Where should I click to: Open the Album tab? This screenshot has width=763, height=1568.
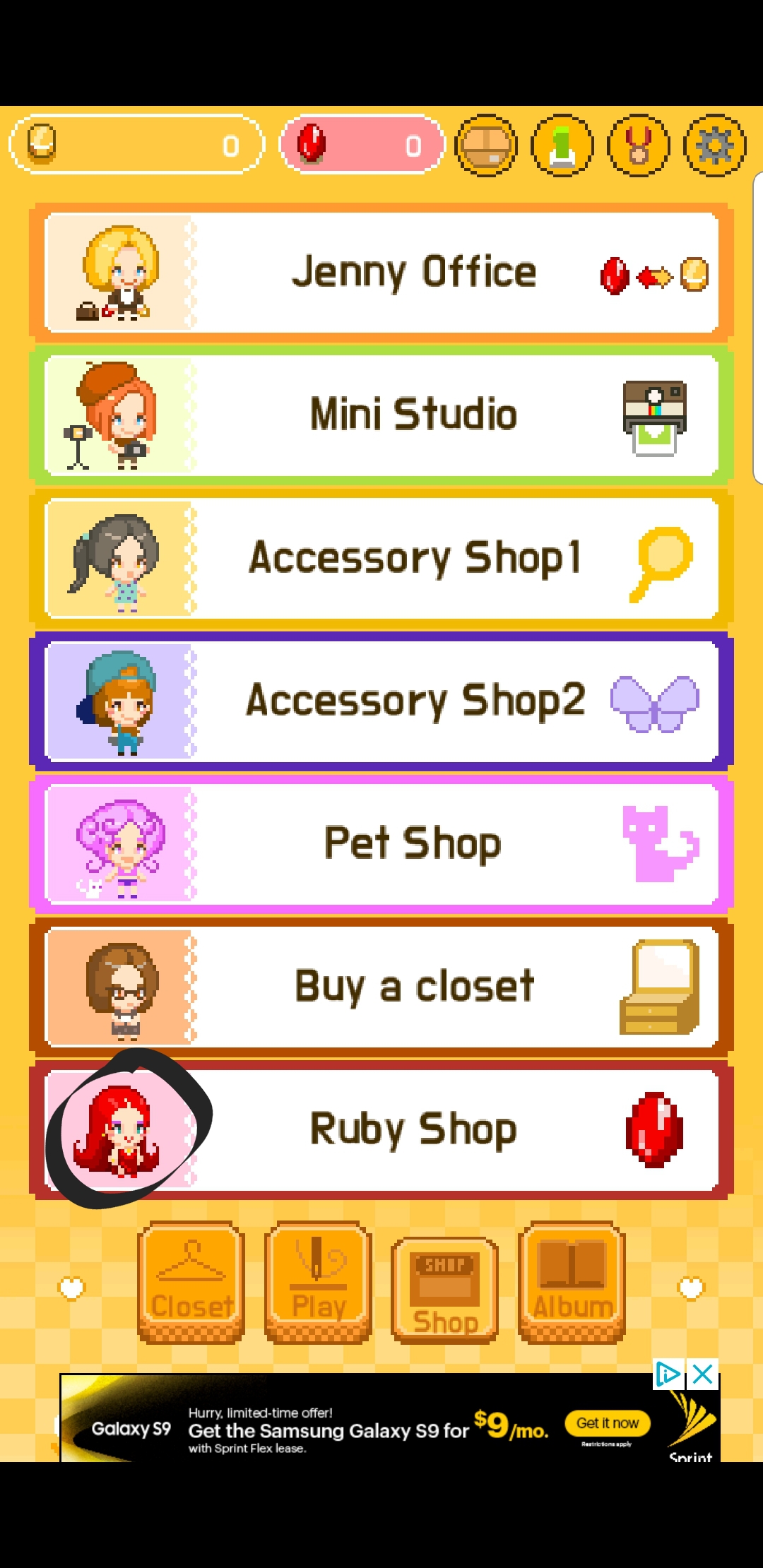(572, 1282)
